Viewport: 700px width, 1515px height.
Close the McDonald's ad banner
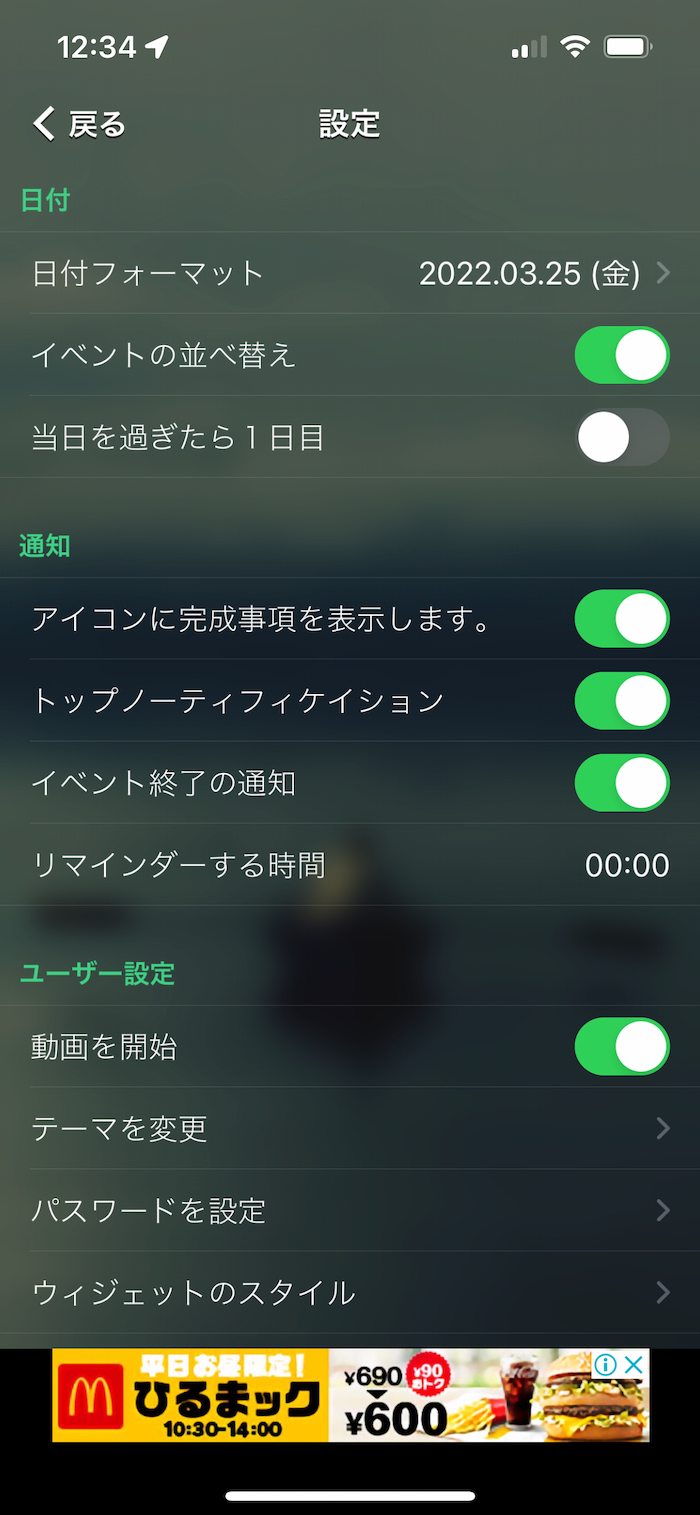pos(634,1365)
